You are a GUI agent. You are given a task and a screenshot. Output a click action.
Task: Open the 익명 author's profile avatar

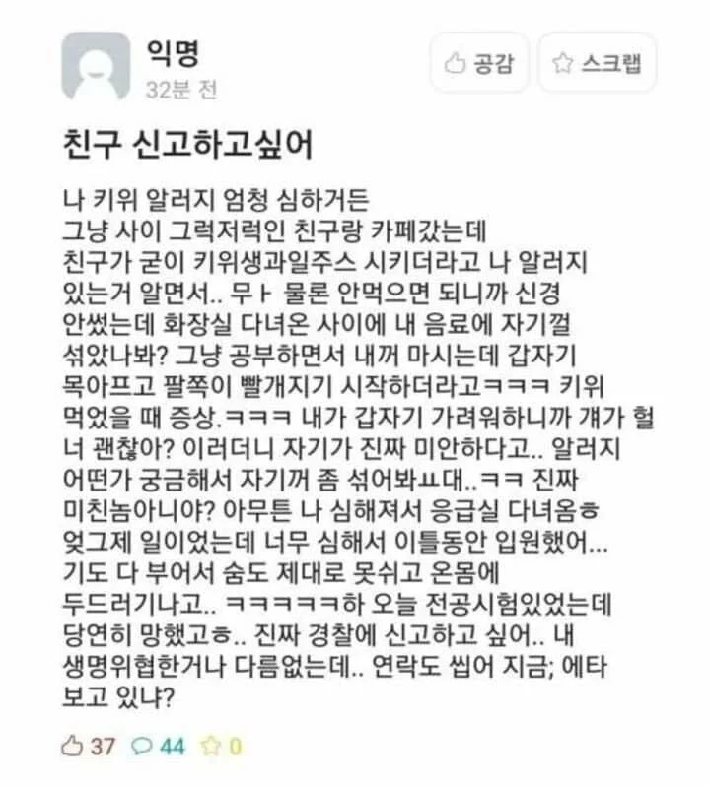click(x=95, y=66)
